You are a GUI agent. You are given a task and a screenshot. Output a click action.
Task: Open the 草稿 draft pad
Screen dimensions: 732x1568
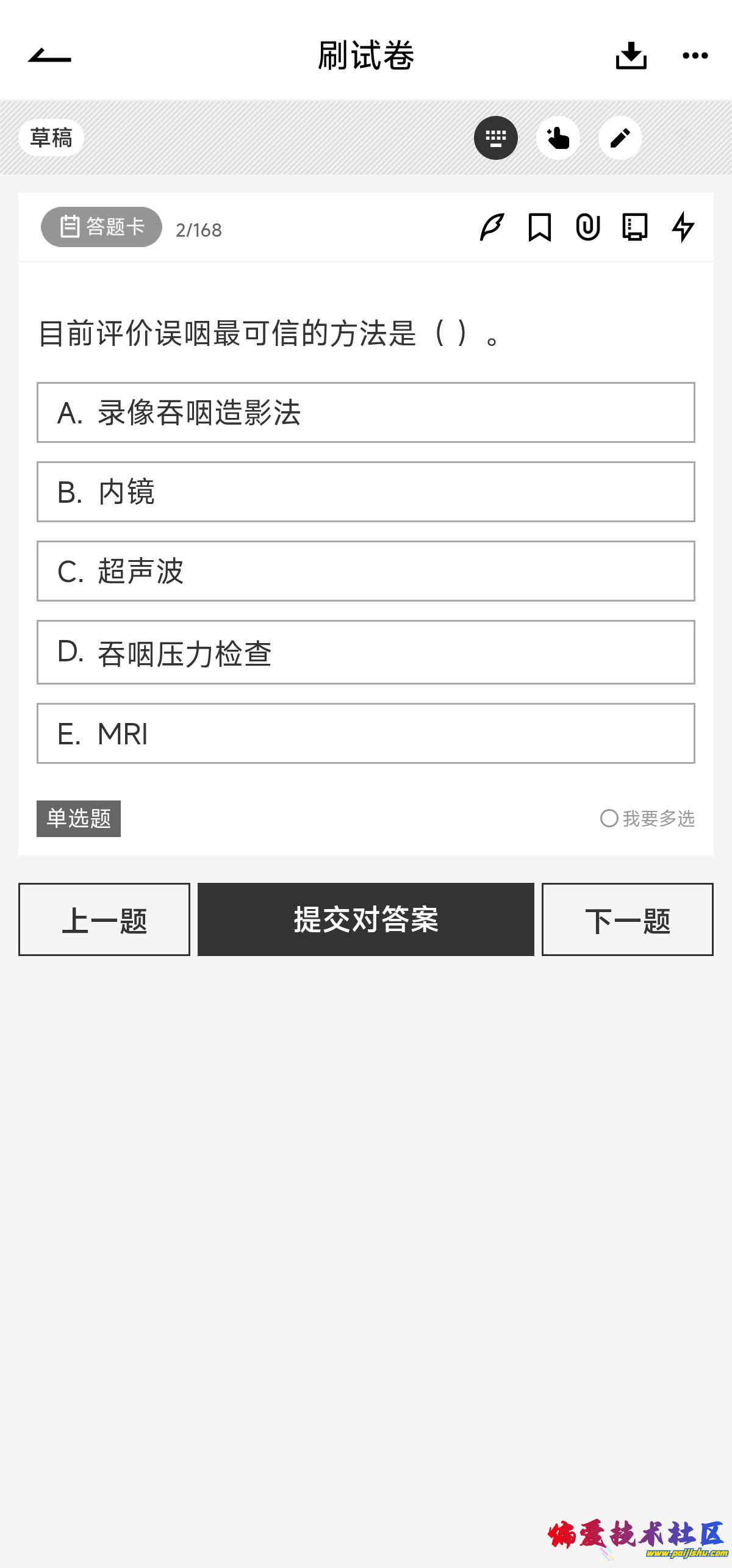click(51, 138)
